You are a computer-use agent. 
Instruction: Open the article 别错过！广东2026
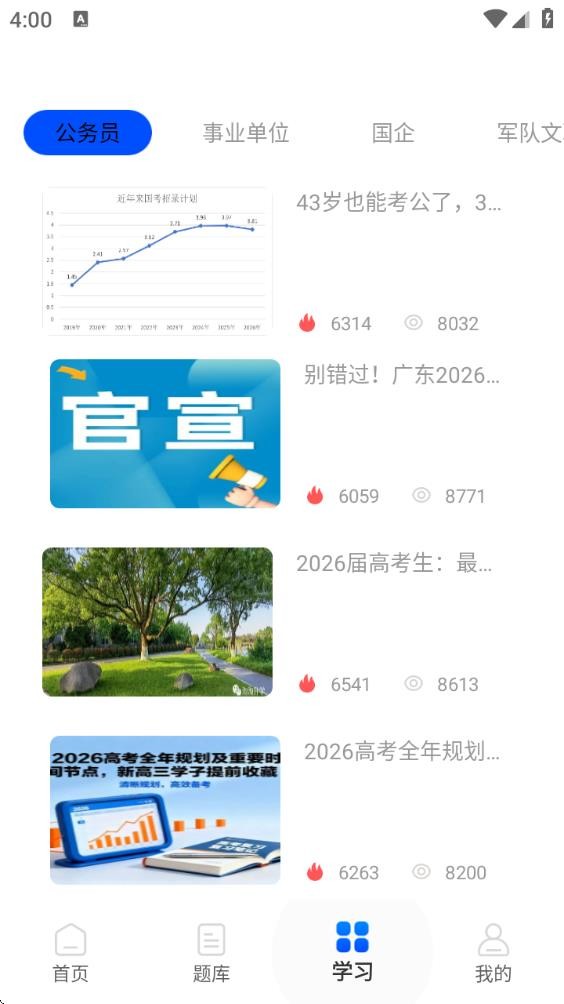pyautogui.click(x=402, y=375)
